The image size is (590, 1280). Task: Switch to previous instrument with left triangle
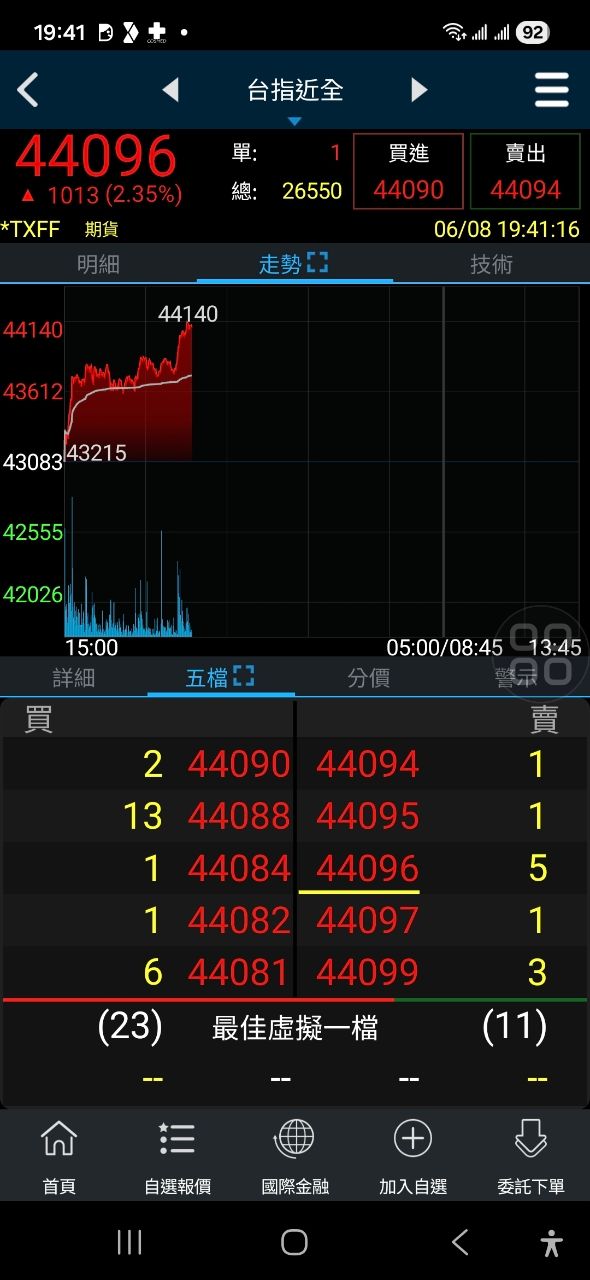pos(170,90)
